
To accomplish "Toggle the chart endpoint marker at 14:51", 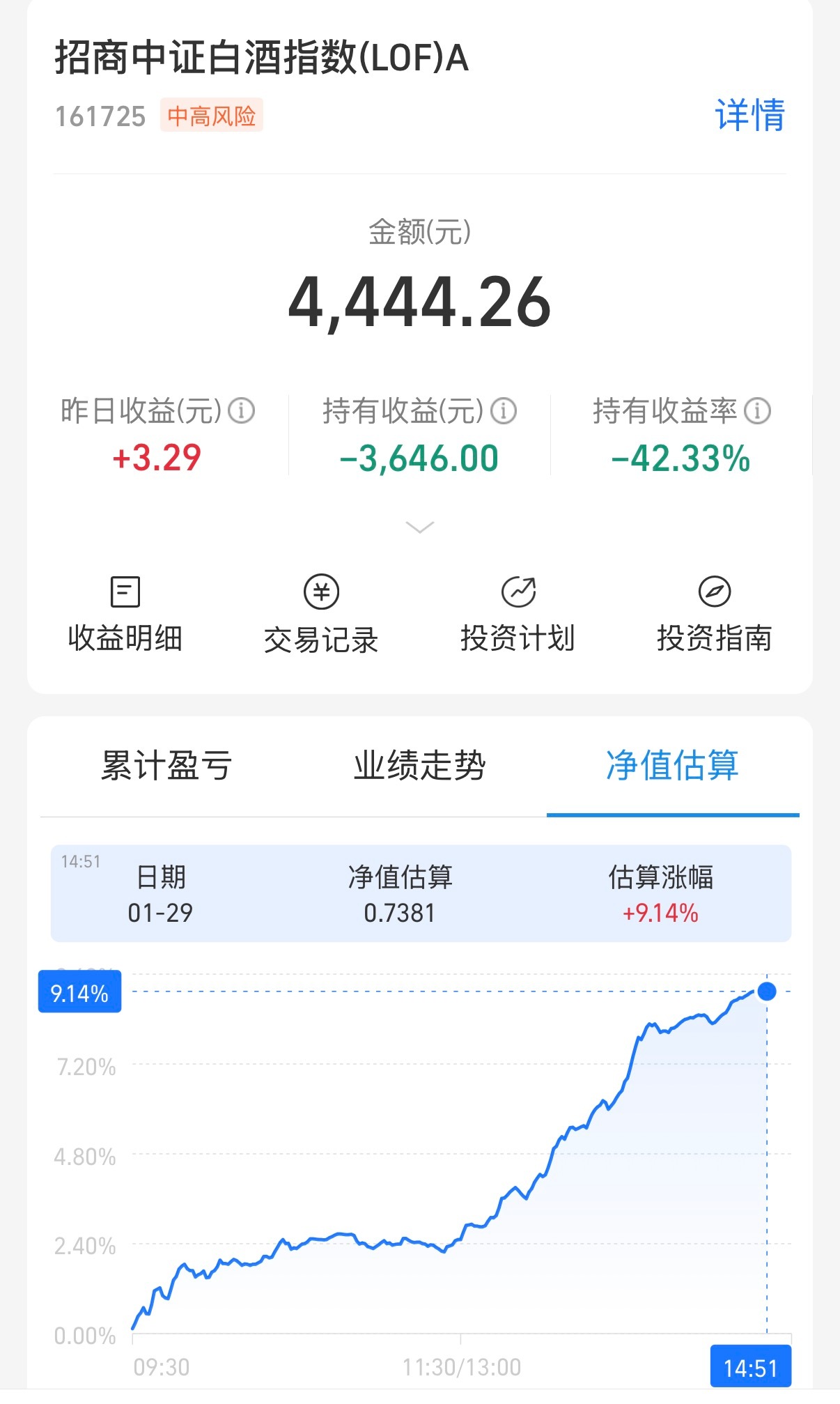I will pos(766,992).
